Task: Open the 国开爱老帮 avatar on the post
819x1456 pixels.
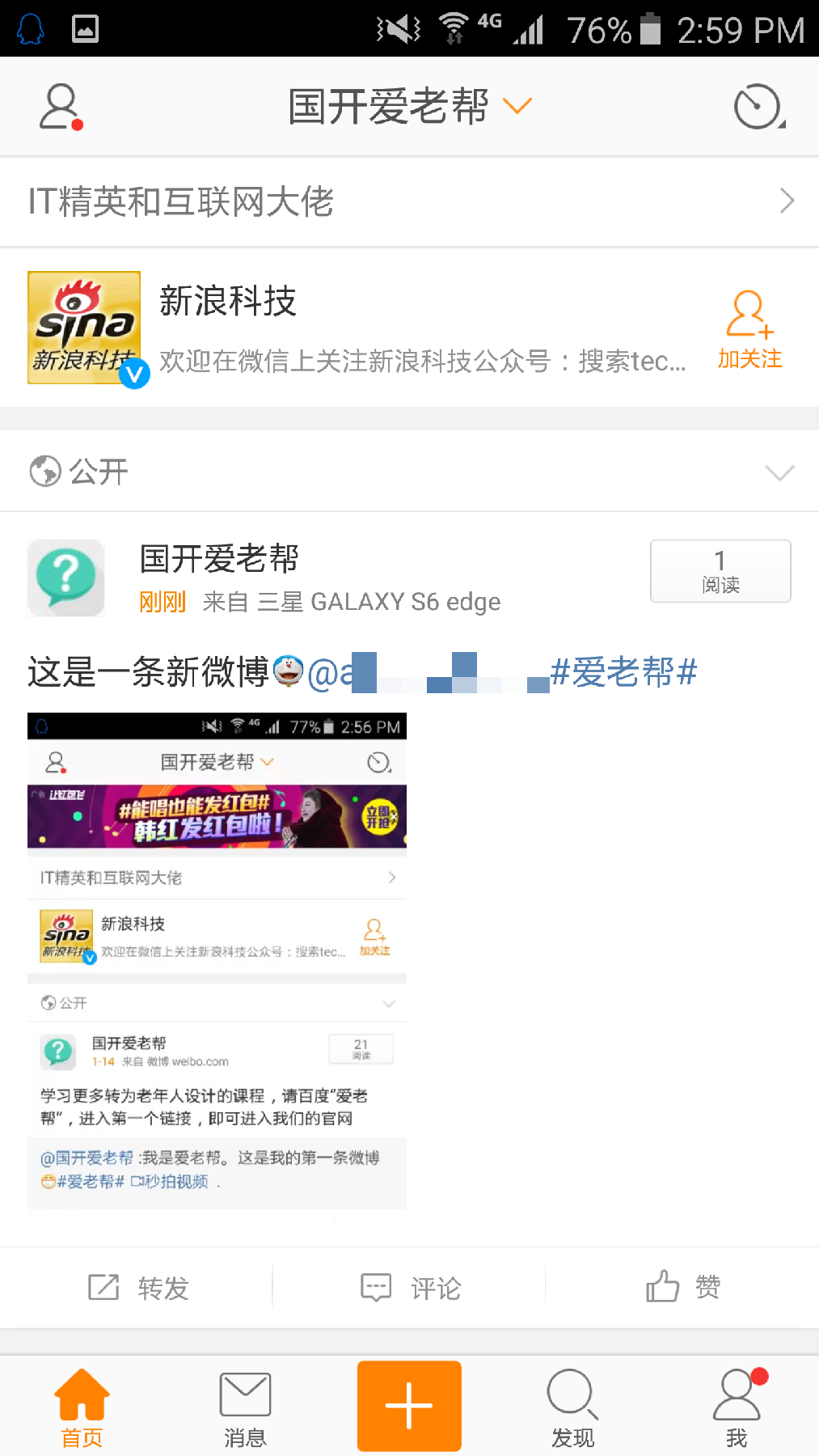Action: 66,578
